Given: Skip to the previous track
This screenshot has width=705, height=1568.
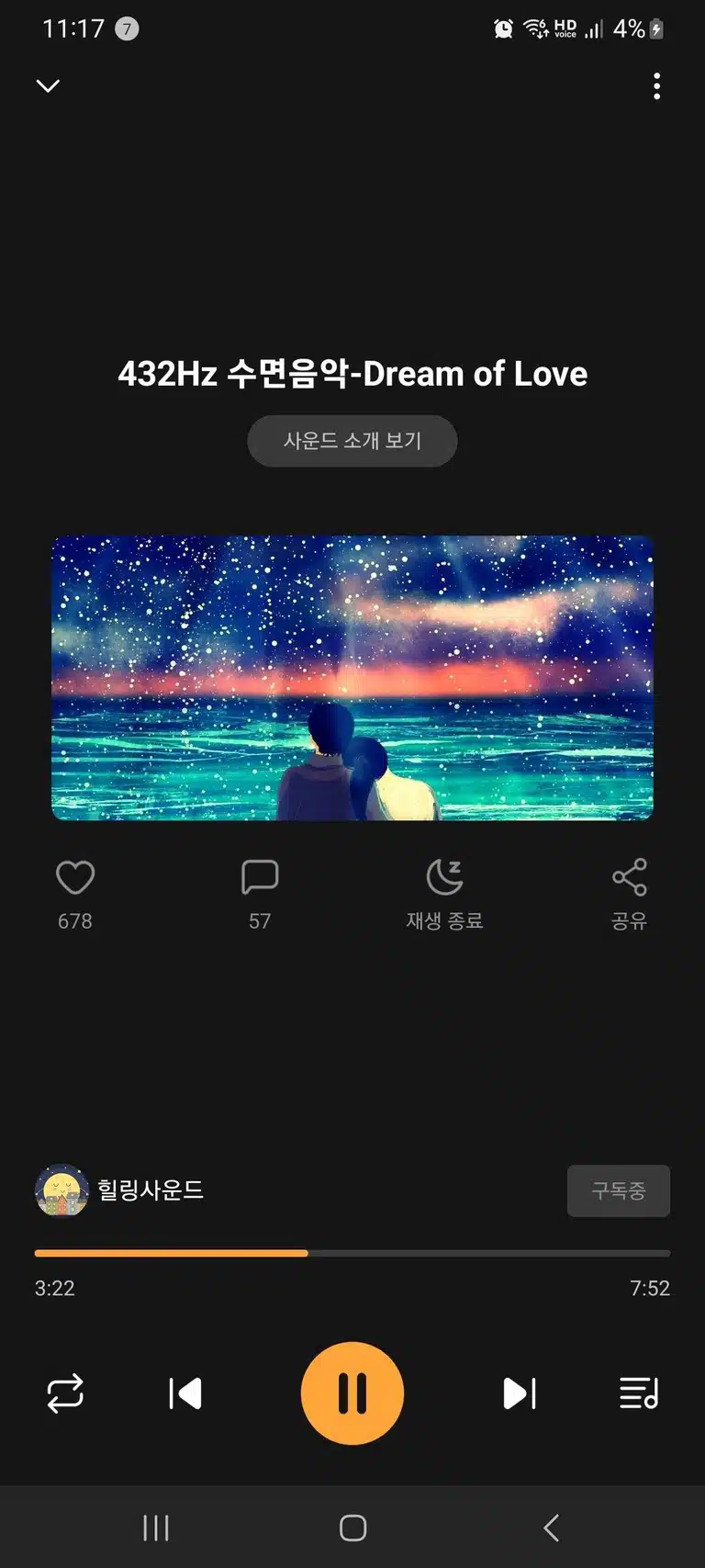Looking at the screenshot, I should (x=185, y=1393).
